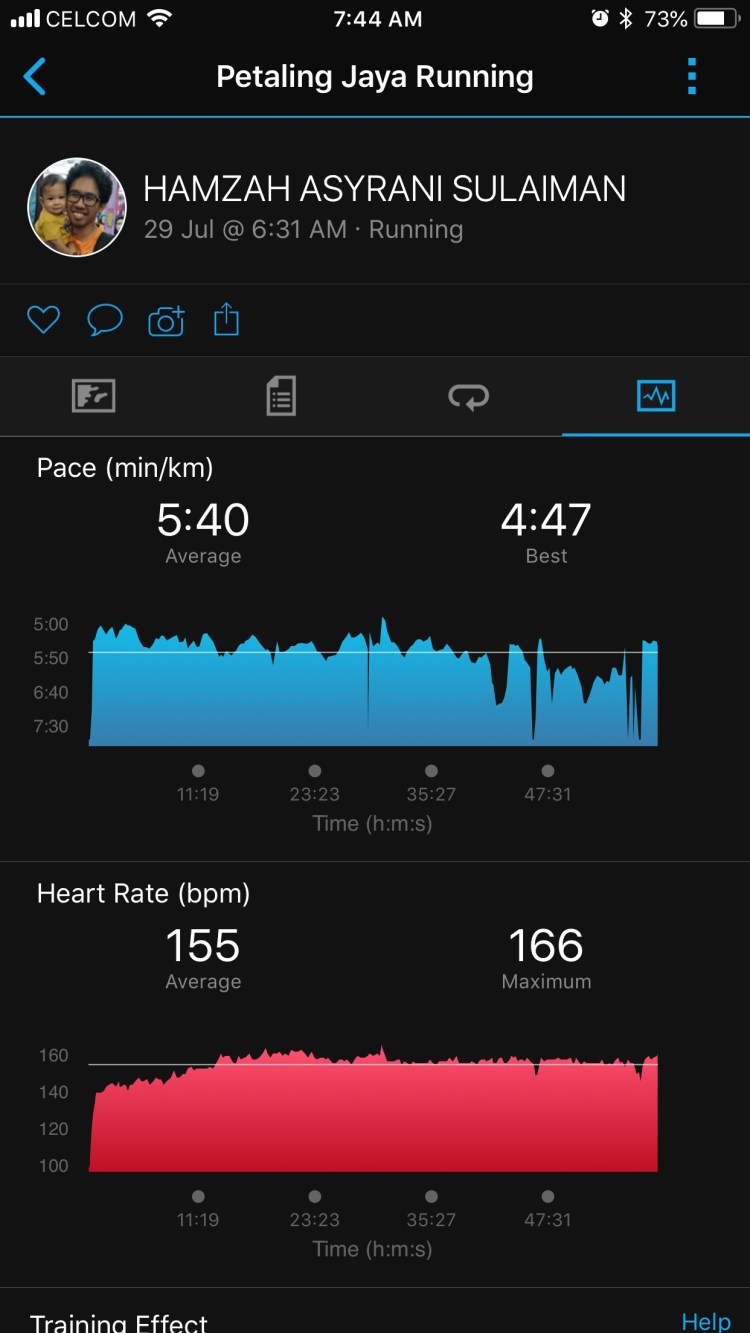The image size is (750, 1333).
Task: Add a photo to the activity
Action: tap(166, 320)
